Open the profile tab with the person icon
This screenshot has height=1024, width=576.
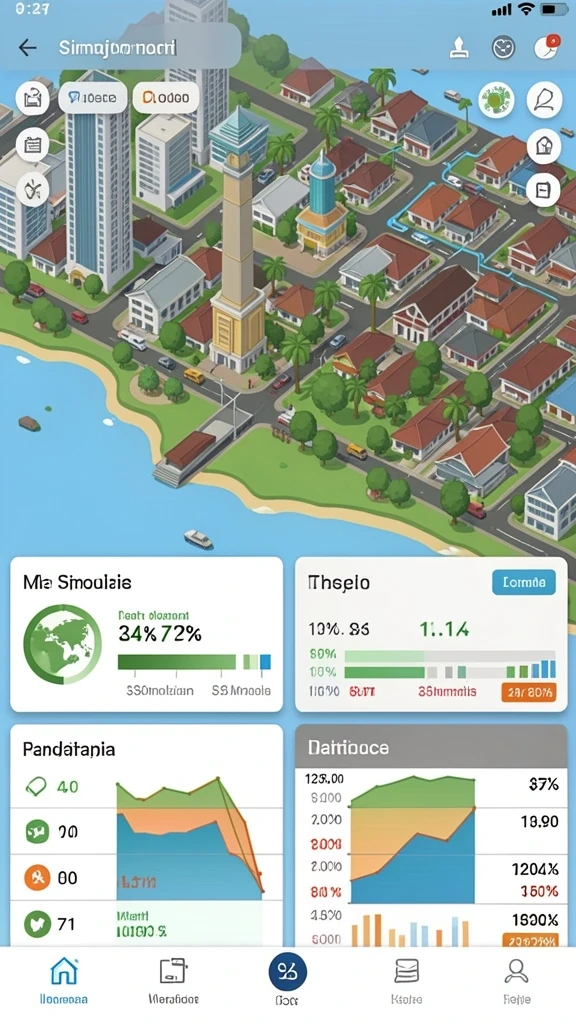tap(517, 980)
